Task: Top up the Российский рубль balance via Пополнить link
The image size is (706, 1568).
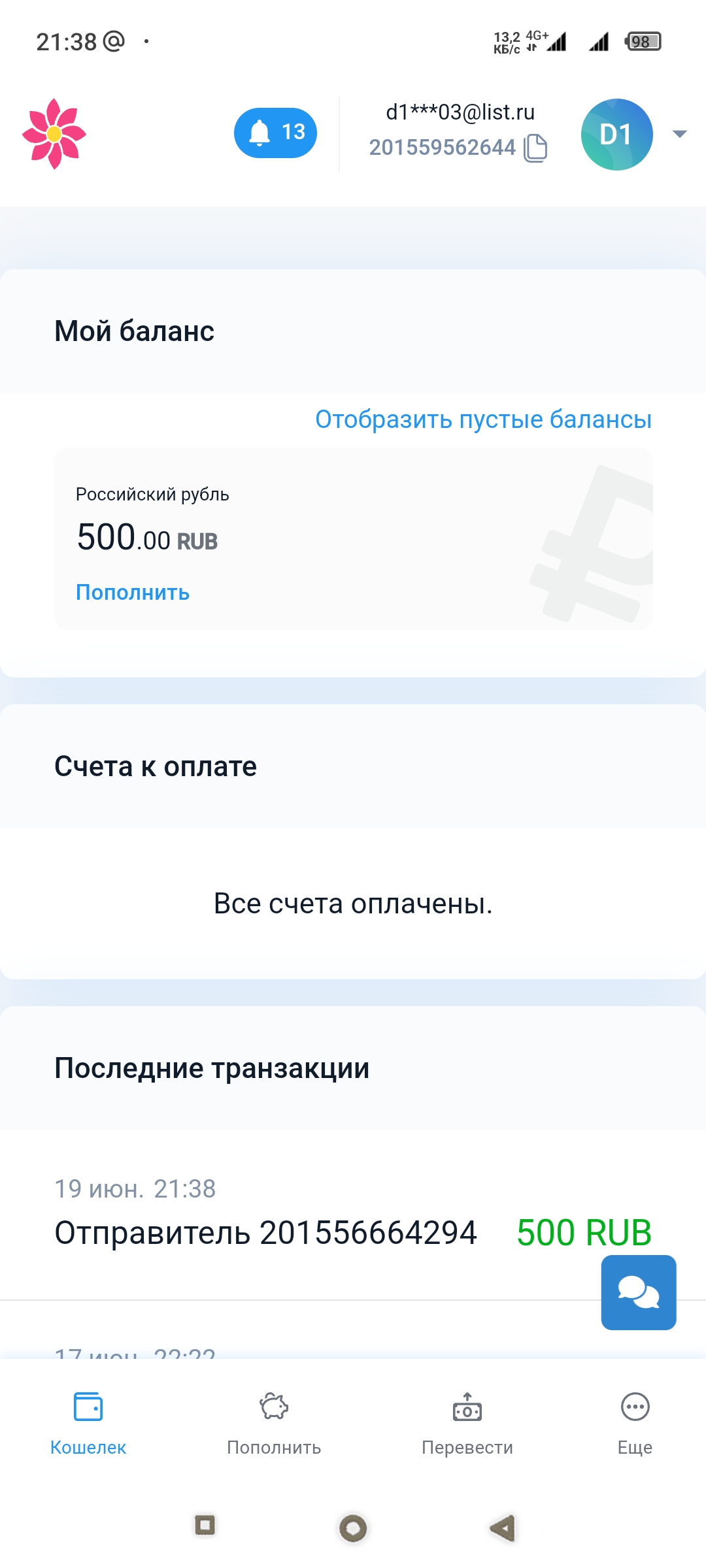Action: click(133, 593)
